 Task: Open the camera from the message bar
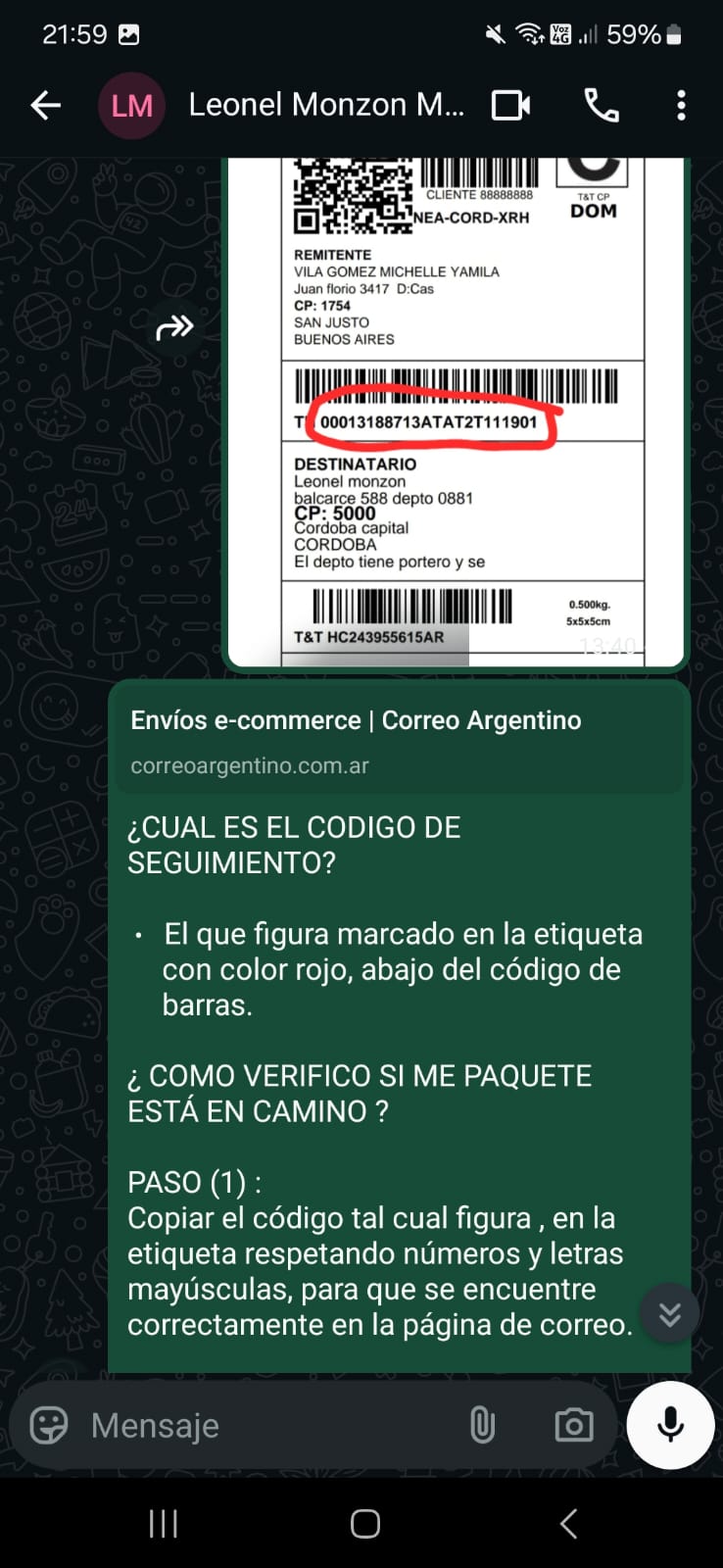pyautogui.click(x=573, y=1425)
